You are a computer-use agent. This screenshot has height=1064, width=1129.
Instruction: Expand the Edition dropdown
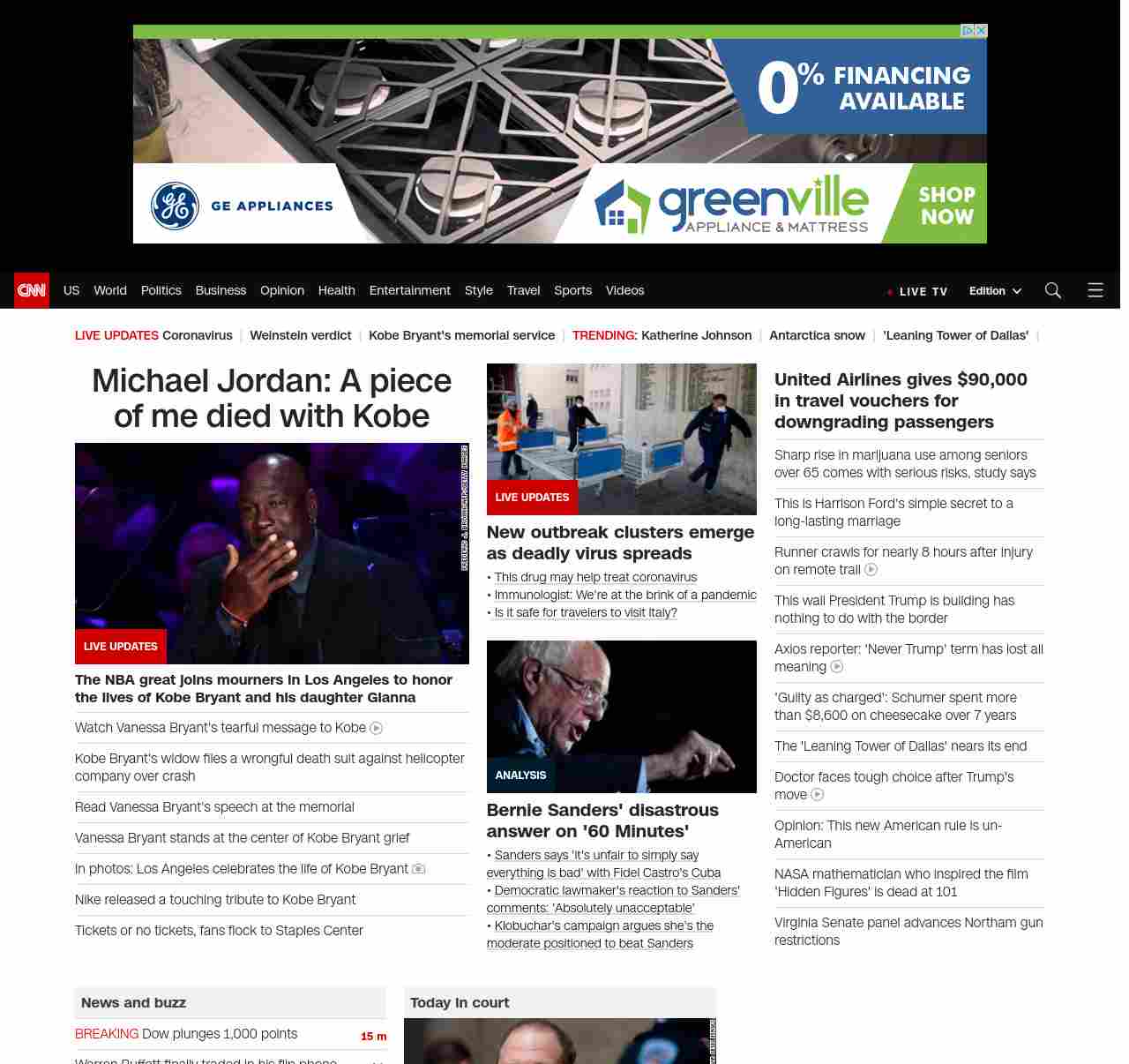(994, 291)
